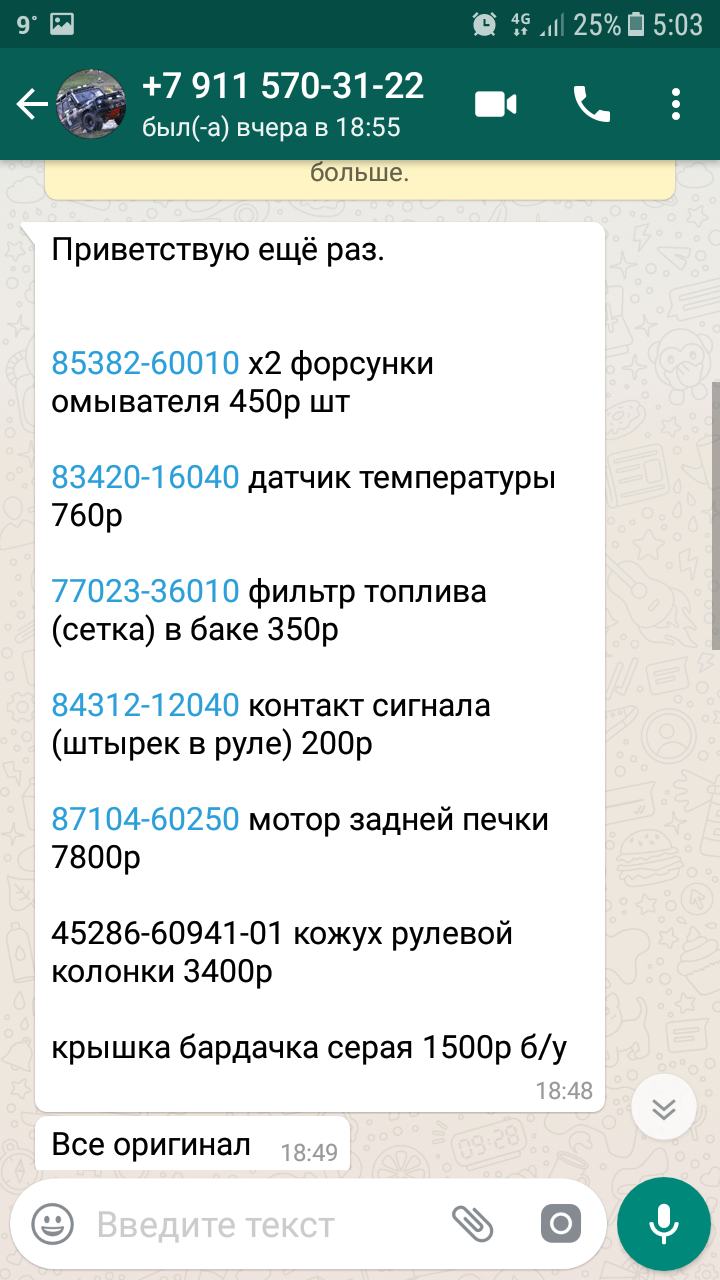
Task: Select the 84312-12040 link
Action: 145,706
